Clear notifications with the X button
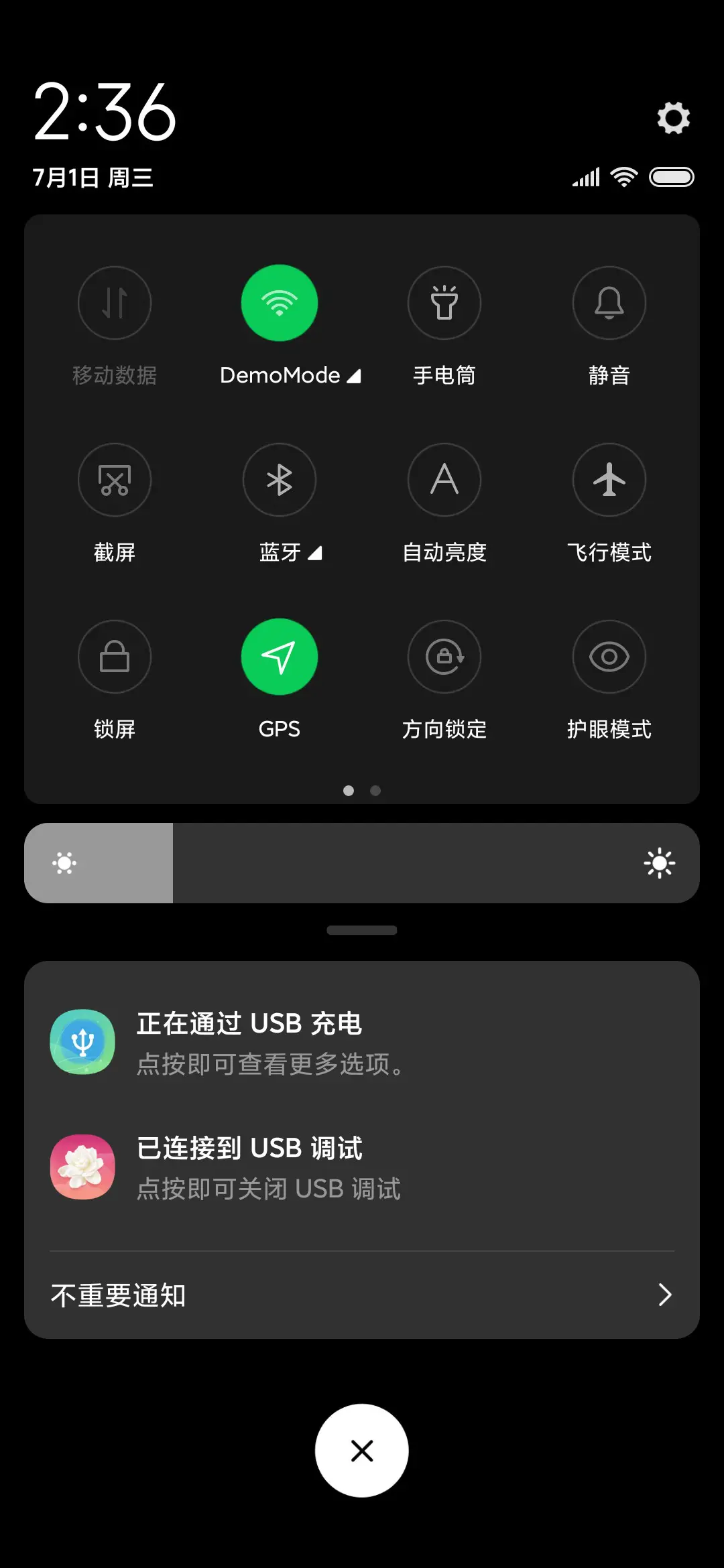Screen dimensions: 724x1568 362,1451
